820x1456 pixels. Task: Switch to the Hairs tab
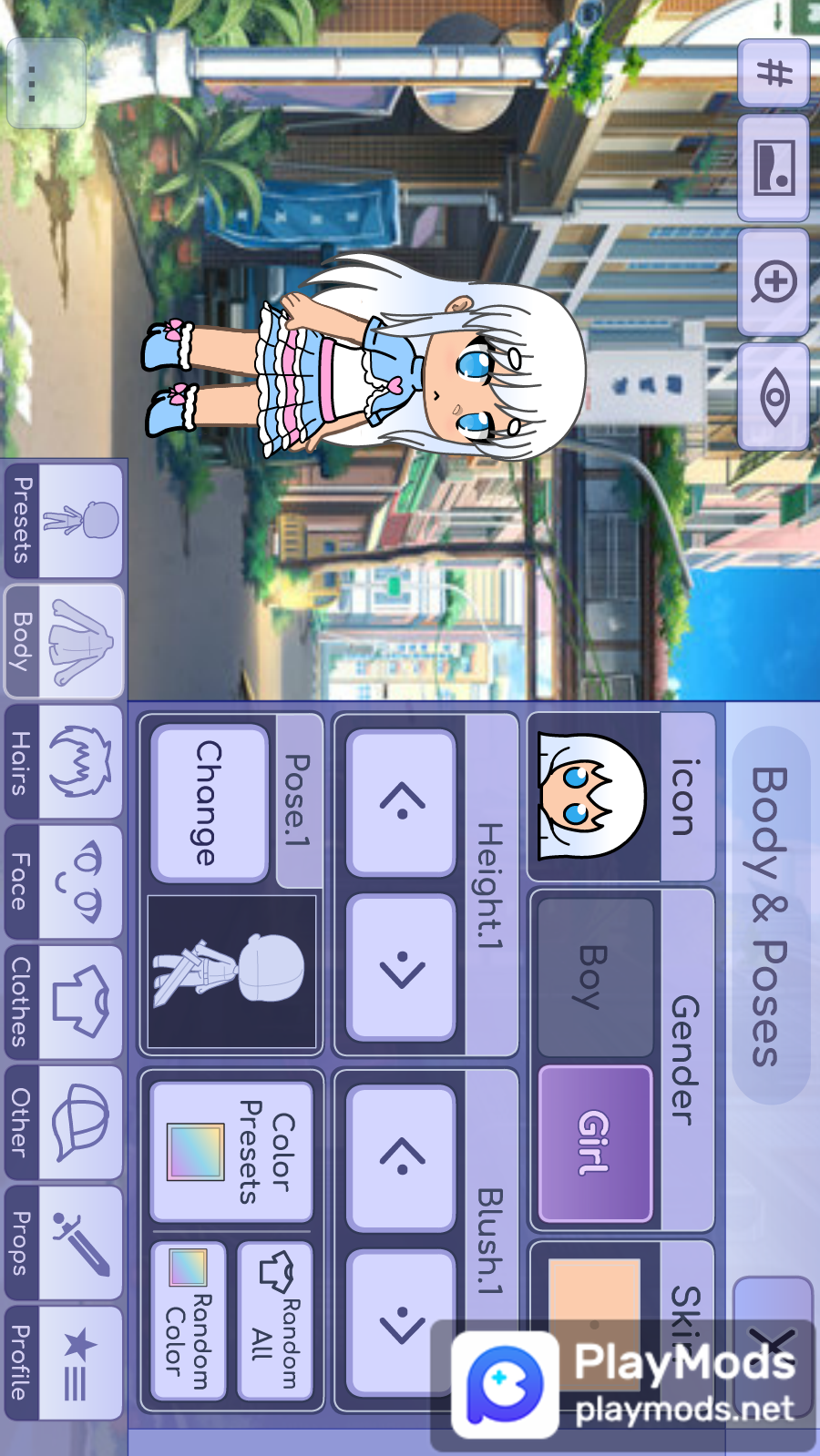pos(64,762)
